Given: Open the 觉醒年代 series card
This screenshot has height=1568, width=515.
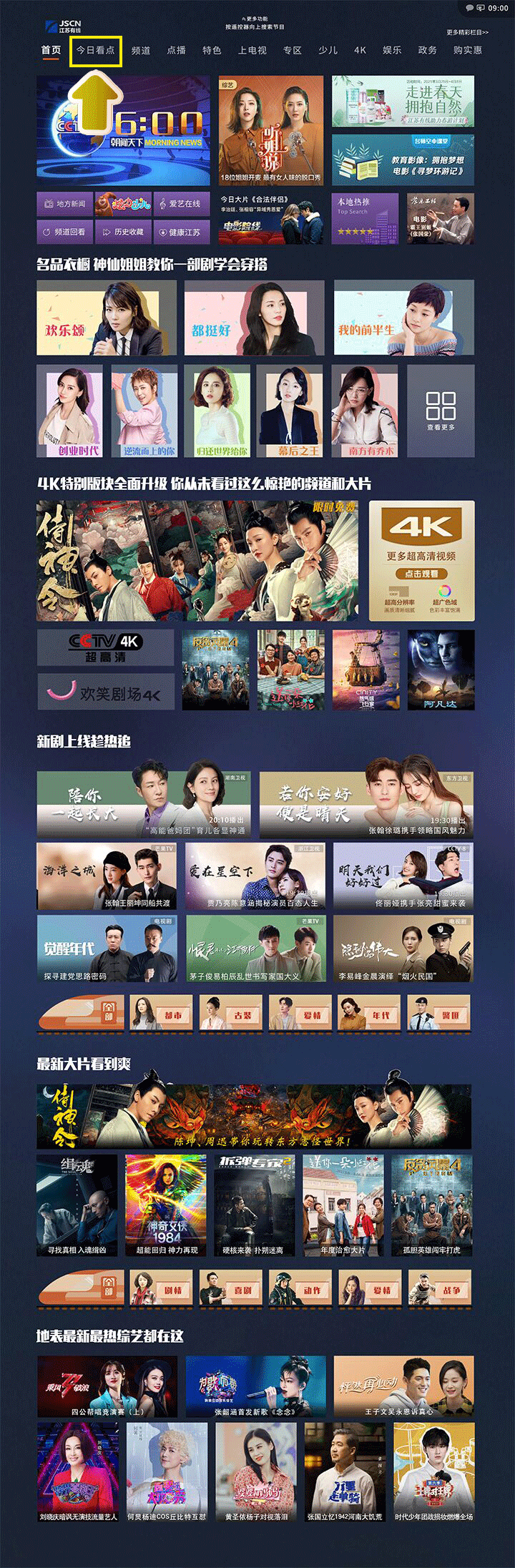Looking at the screenshot, I should click(106, 948).
